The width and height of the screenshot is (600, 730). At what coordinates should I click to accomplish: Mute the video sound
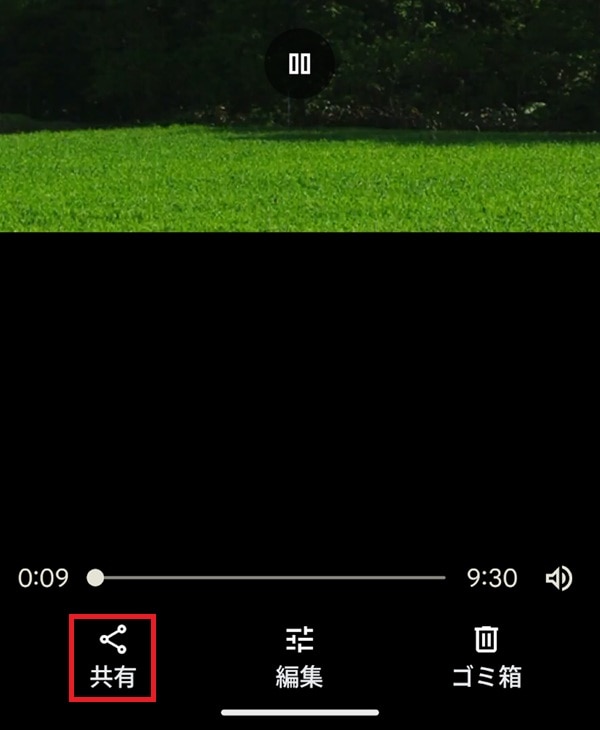click(x=558, y=578)
